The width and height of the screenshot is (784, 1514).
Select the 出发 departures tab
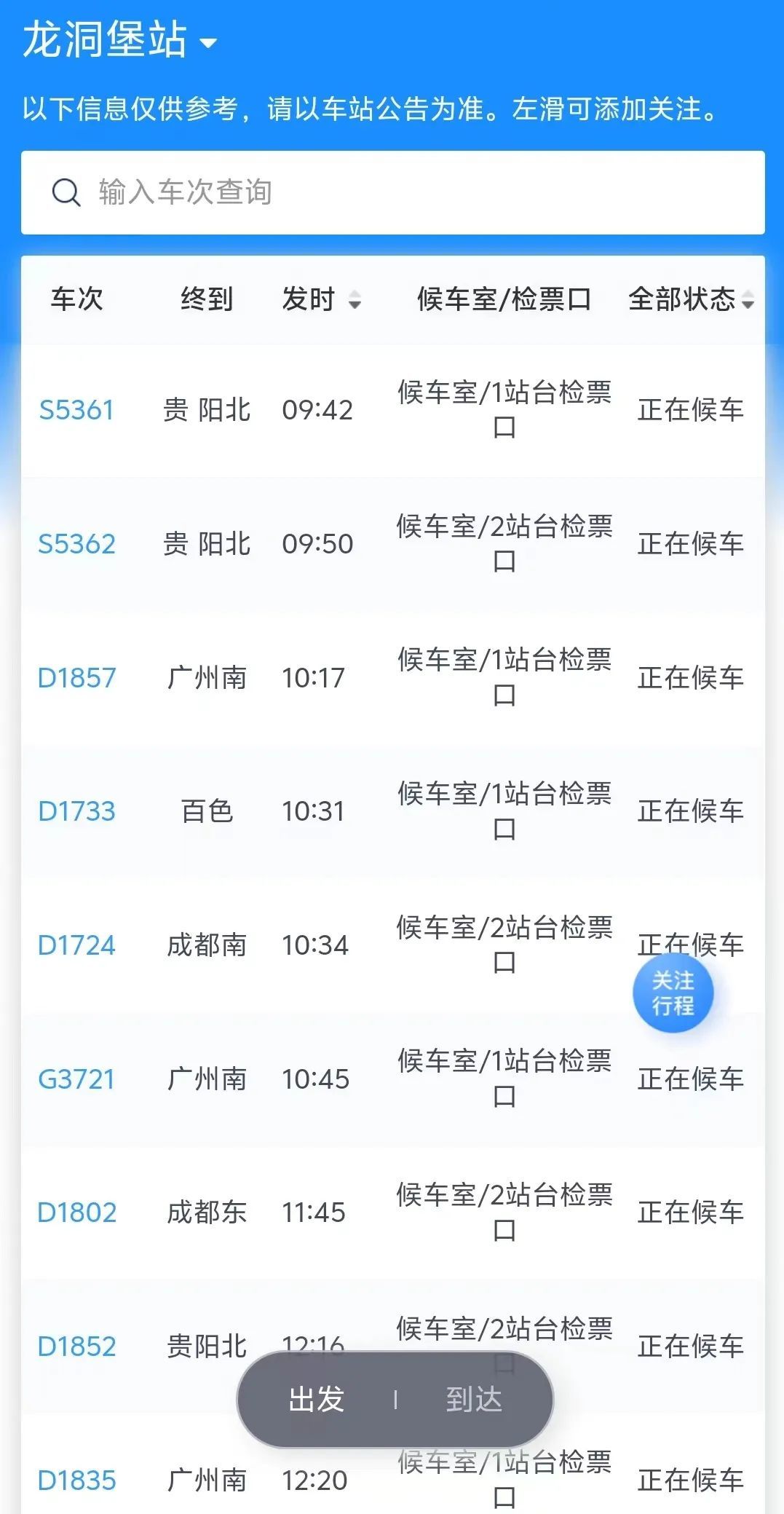317,1400
